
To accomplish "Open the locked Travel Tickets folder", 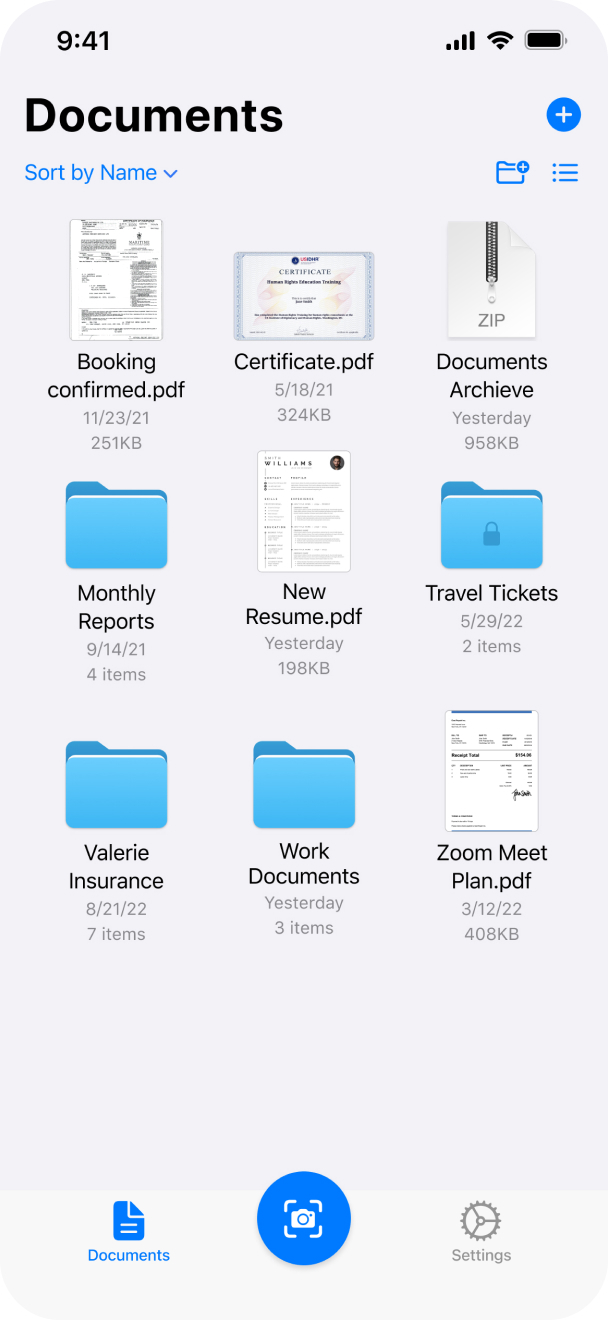I will (x=491, y=526).
